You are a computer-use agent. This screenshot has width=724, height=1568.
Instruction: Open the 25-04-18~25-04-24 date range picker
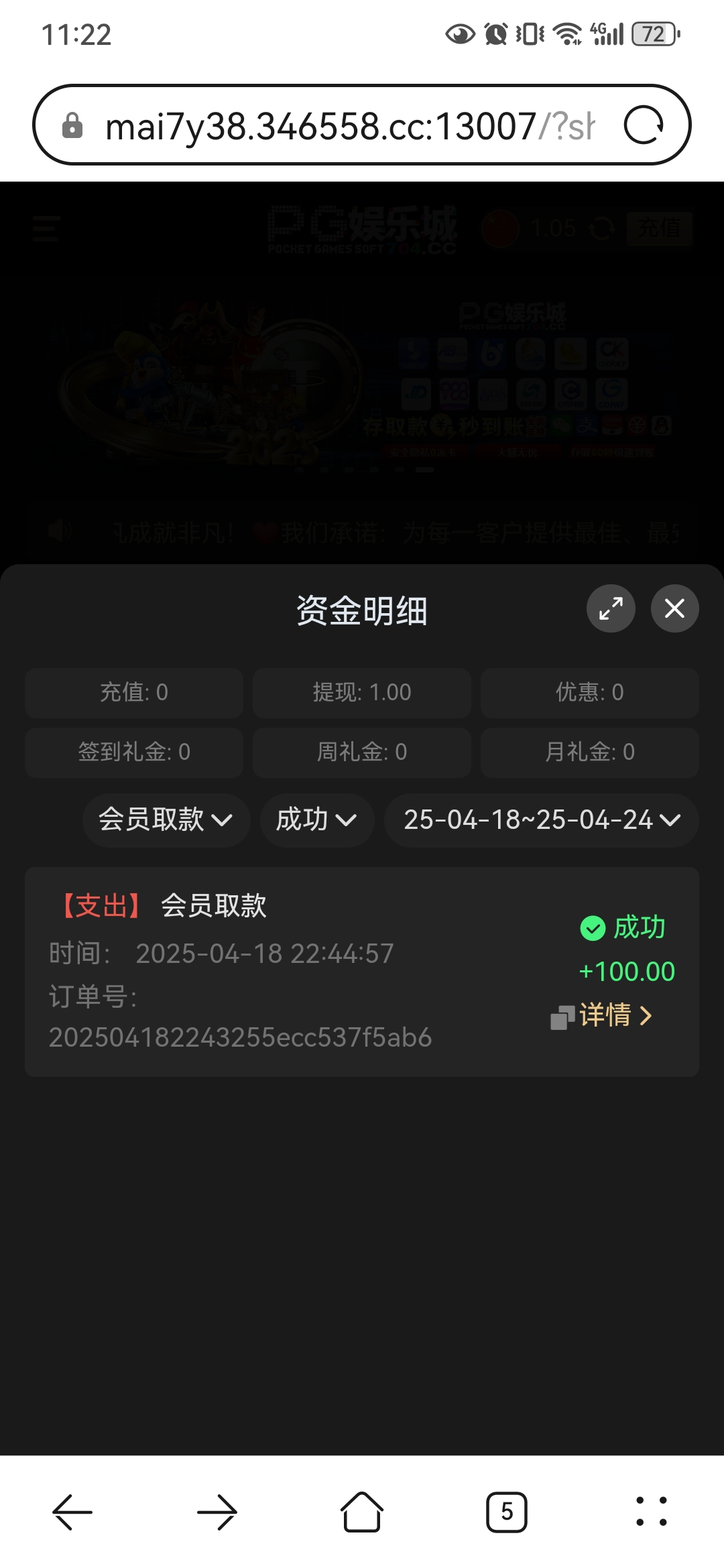(540, 820)
